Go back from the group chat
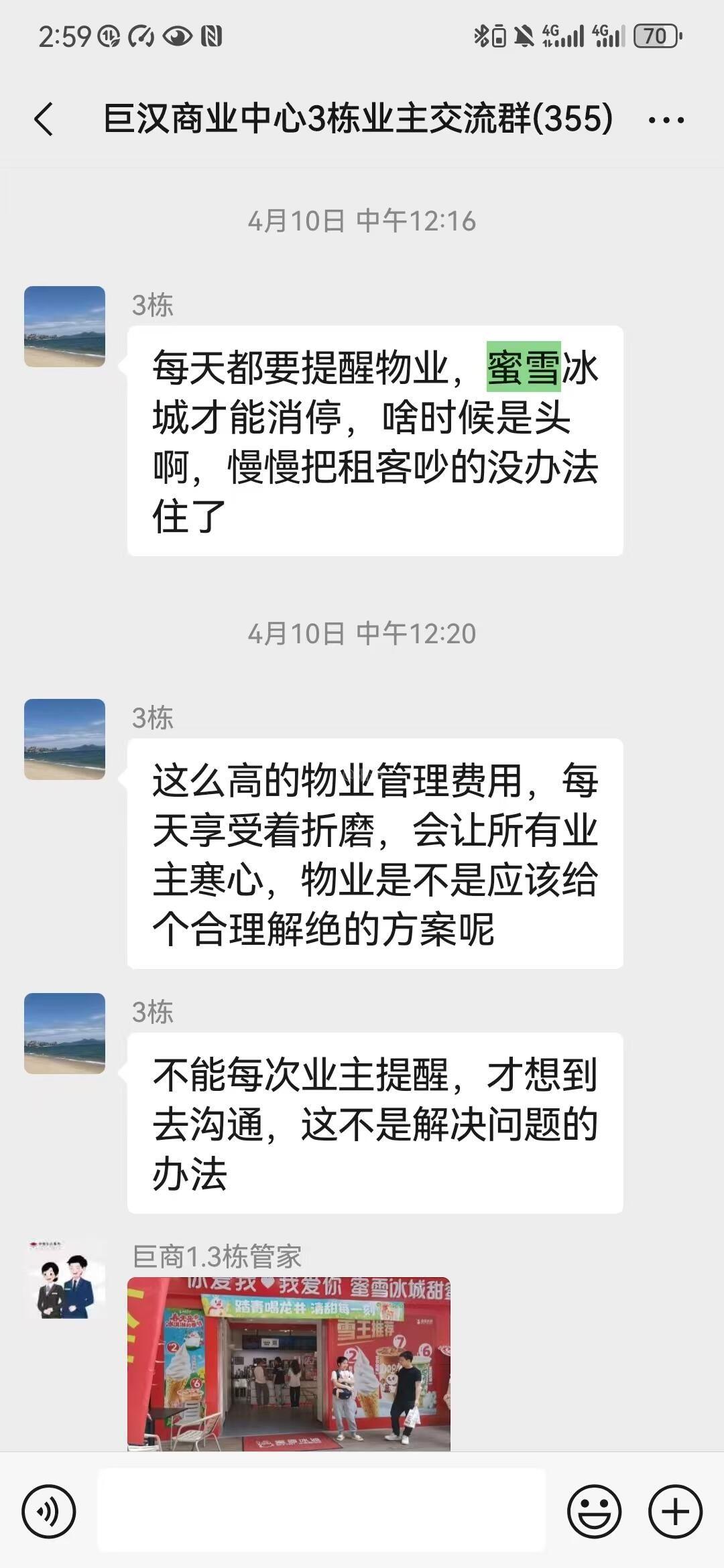The image size is (724, 1568). click(x=44, y=120)
